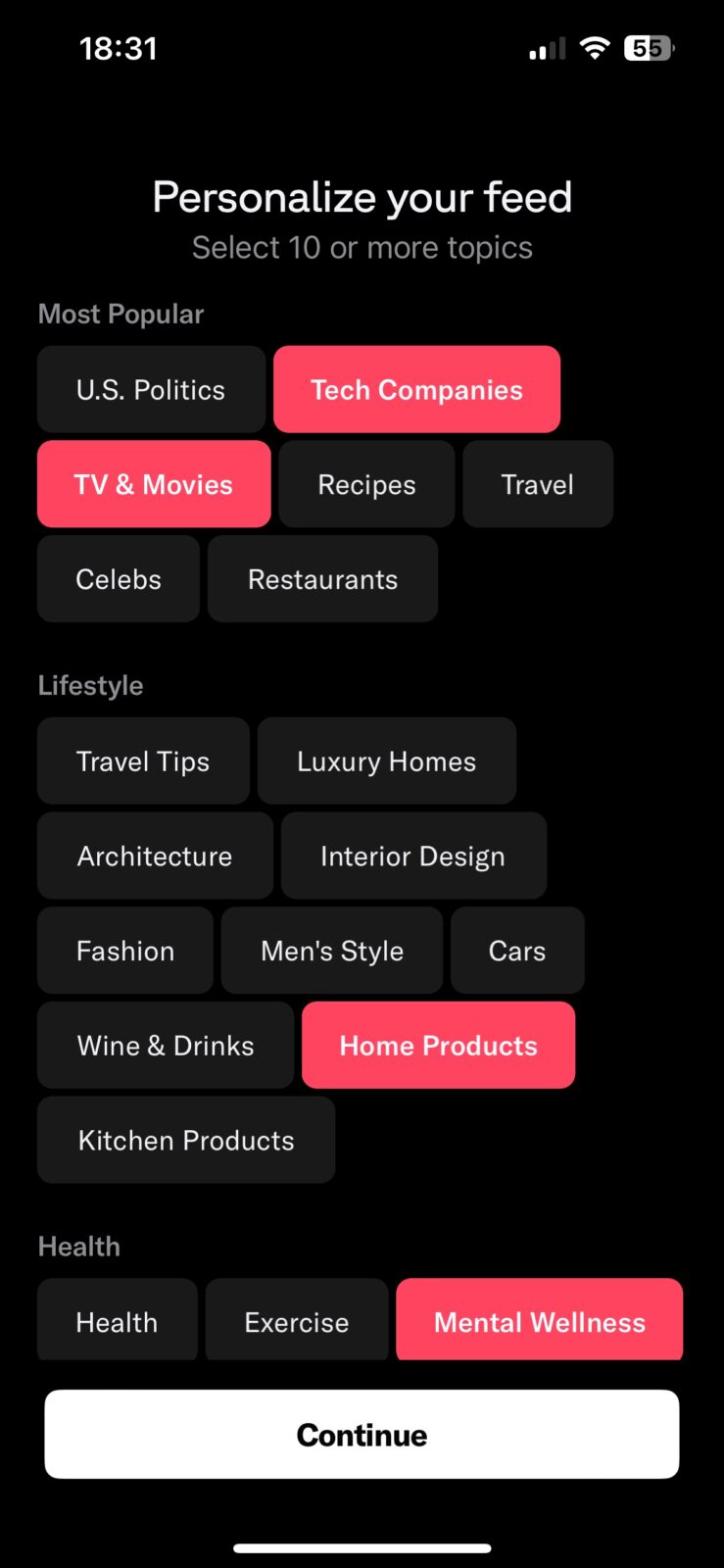
Task: Tap Continue to proceed
Action: pos(362,1434)
